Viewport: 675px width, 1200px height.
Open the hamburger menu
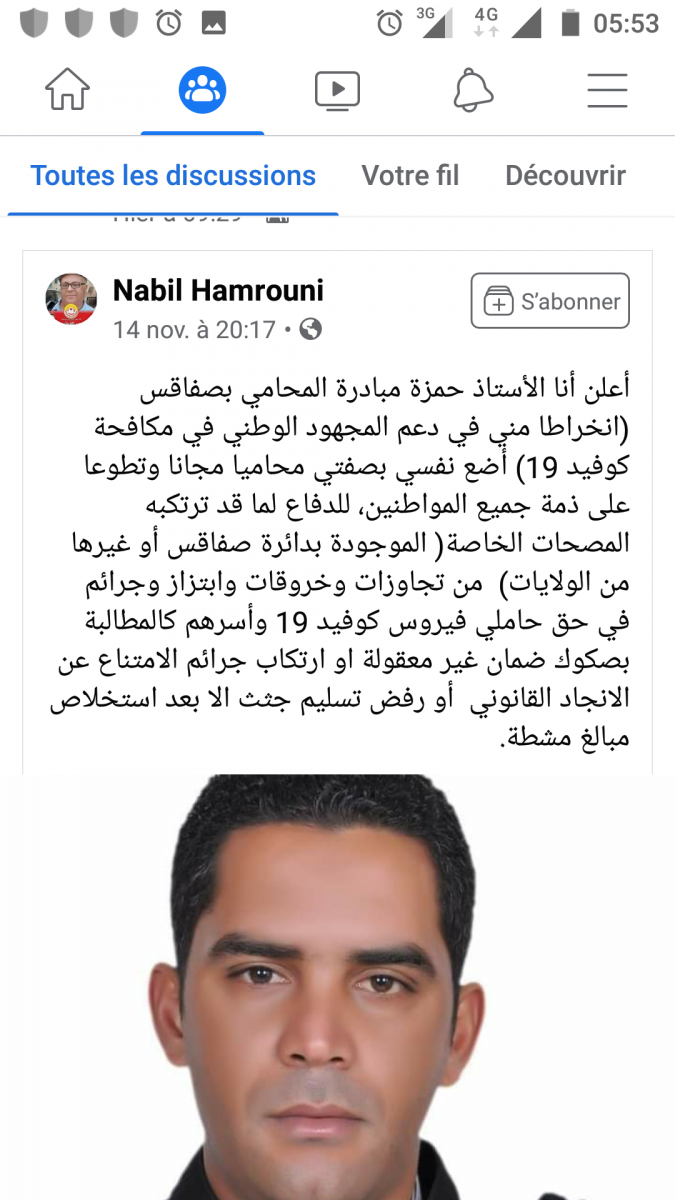(x=607, y=91)
